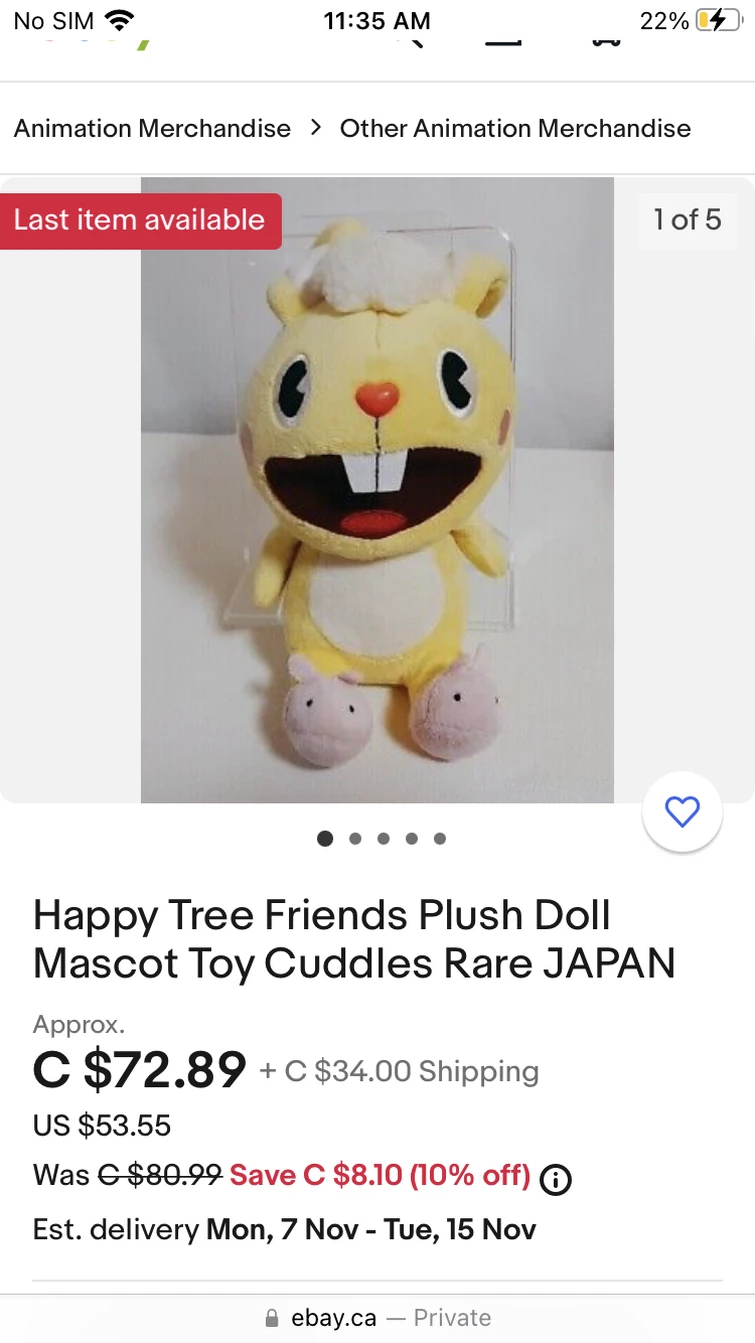Tap the lock icon in the address bar
Screen dimensions: 755x1343
pyautogui.click(x=270, y=1318)
